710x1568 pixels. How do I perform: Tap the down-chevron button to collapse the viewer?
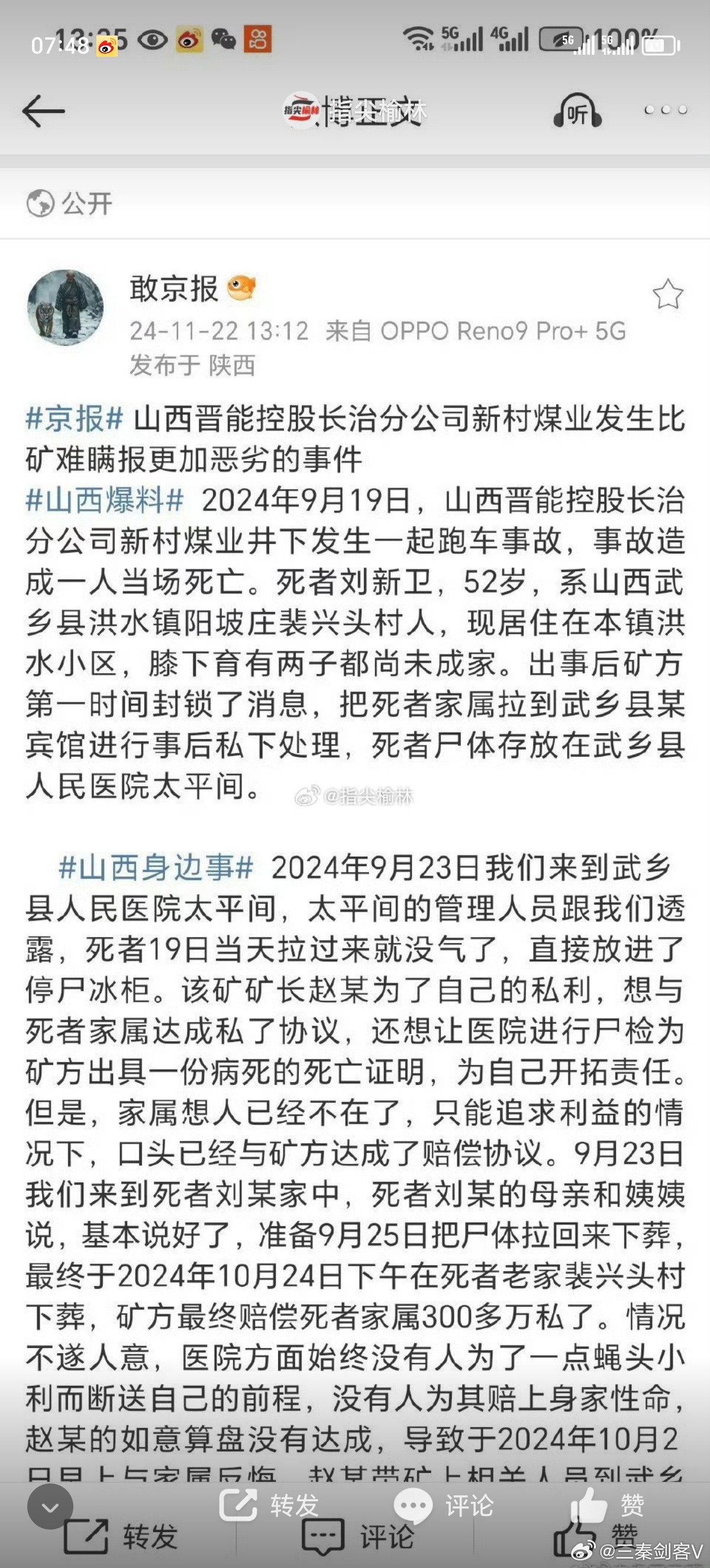[50, 1507]
